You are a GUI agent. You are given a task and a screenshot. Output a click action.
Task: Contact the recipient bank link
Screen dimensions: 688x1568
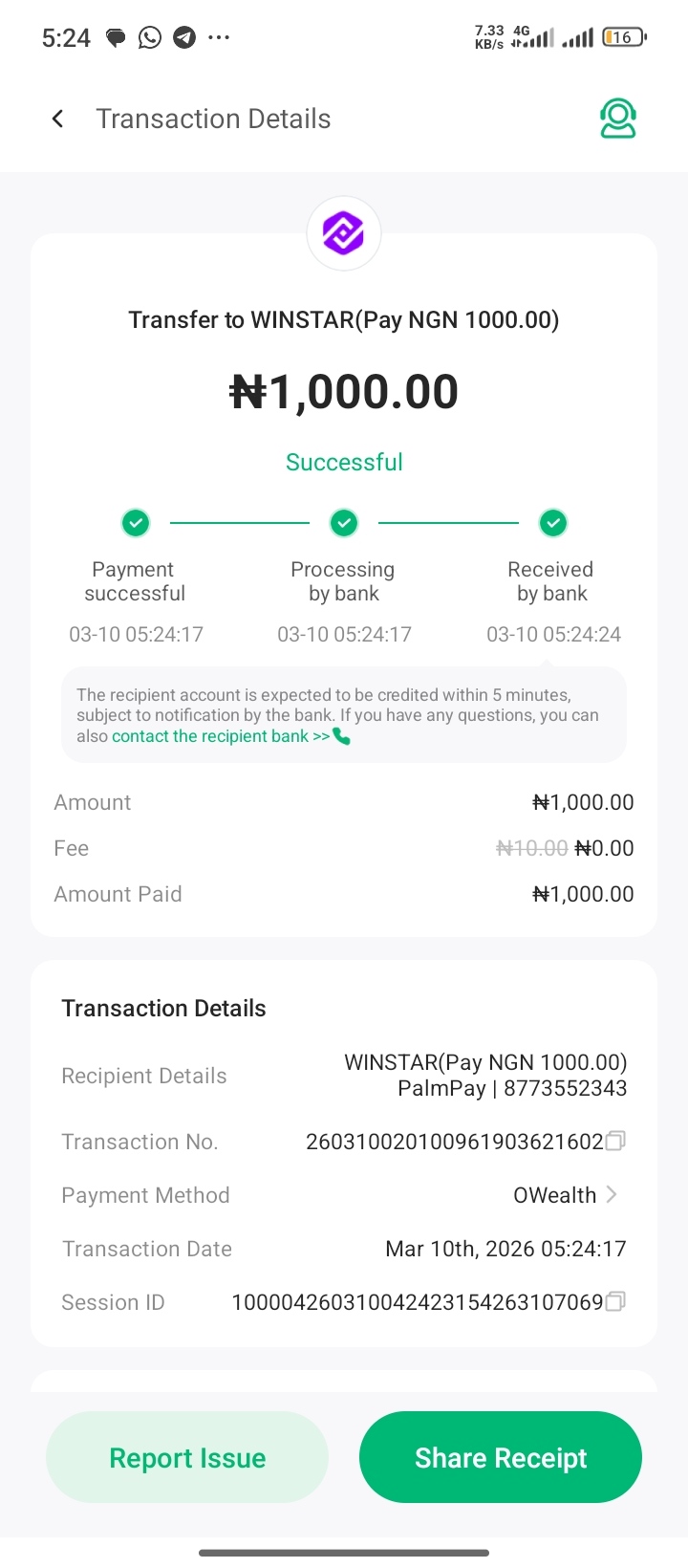pos(229,736)
